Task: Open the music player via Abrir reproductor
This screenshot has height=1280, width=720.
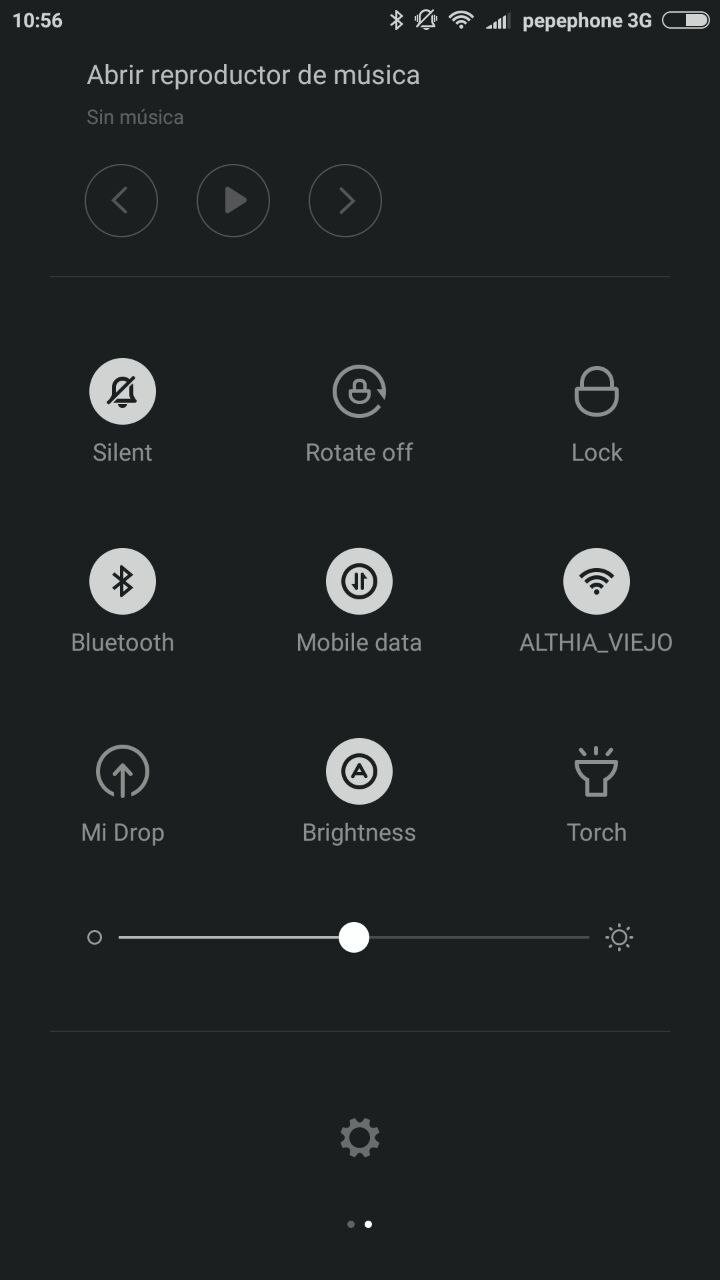Action: pyautogui.click(x=253, y=75)
